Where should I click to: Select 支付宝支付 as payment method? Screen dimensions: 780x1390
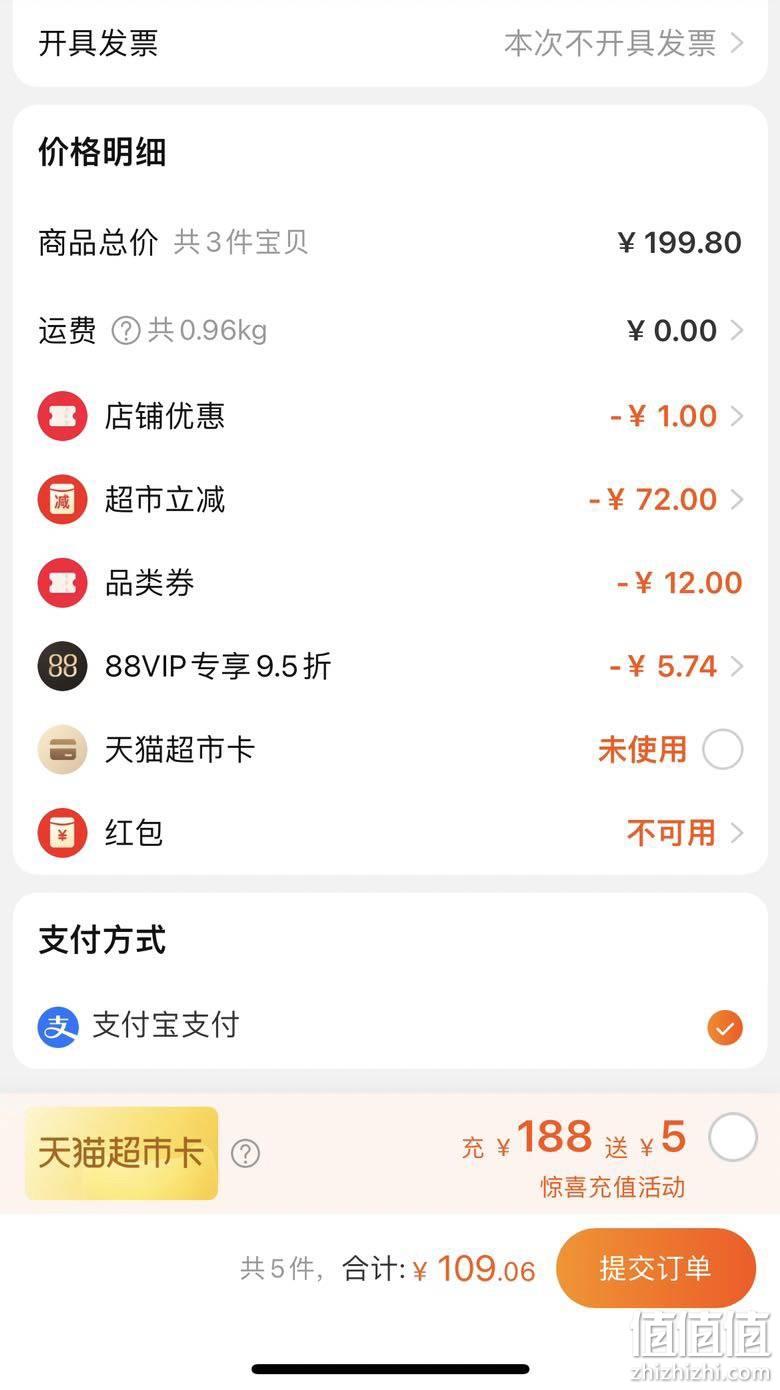(725, 1026)
